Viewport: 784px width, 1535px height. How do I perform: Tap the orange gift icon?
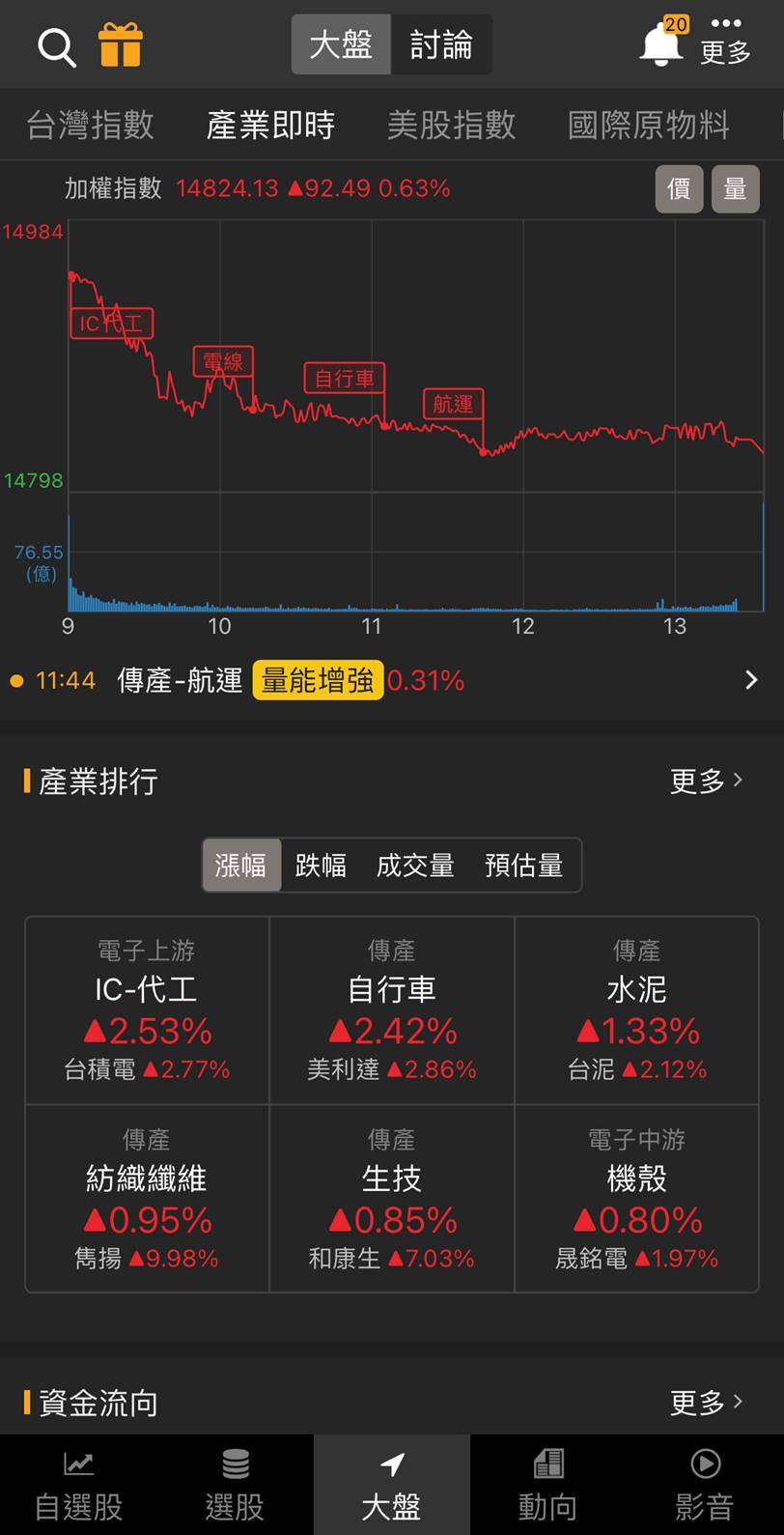click(121, 44)
